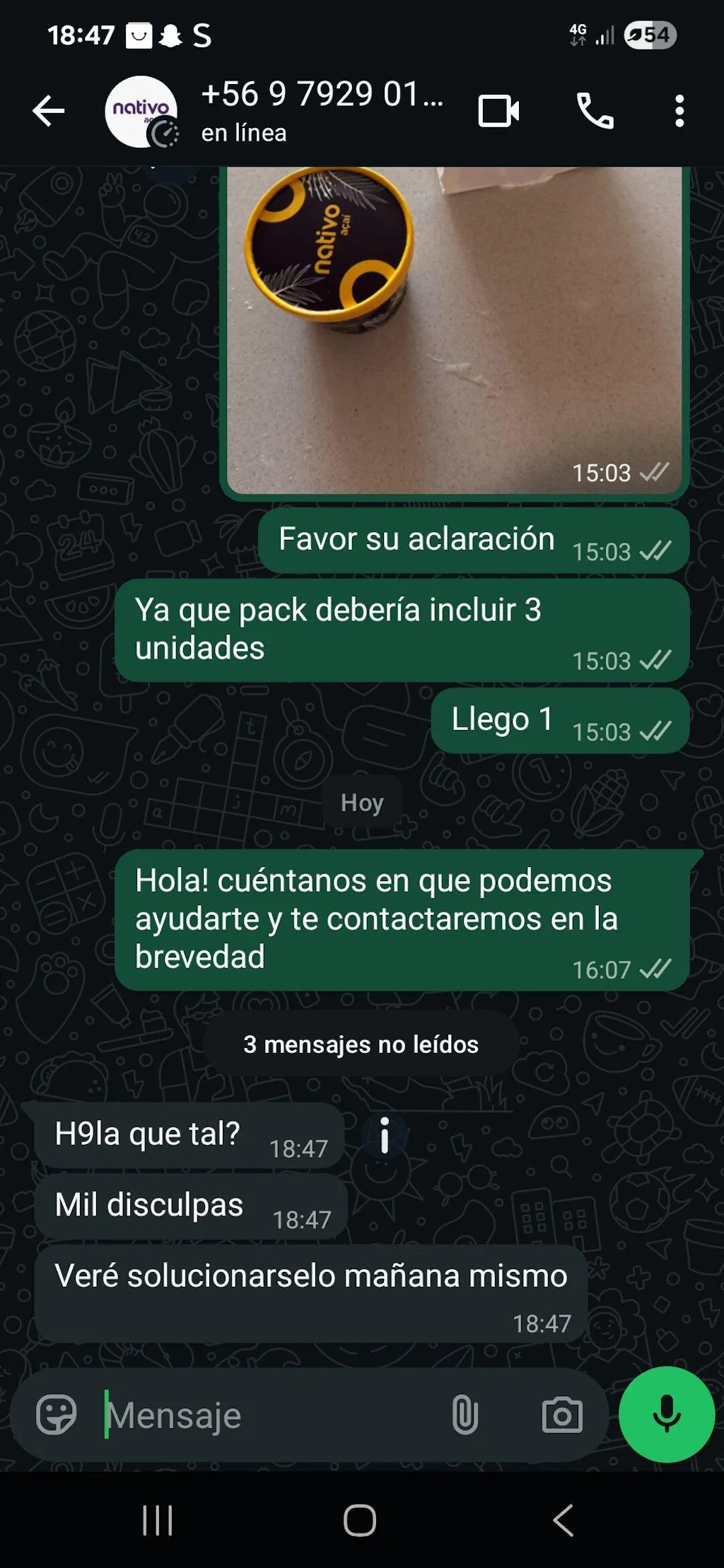
Task: Open recent apps from the navigation bar
Action: point(157,1520)
